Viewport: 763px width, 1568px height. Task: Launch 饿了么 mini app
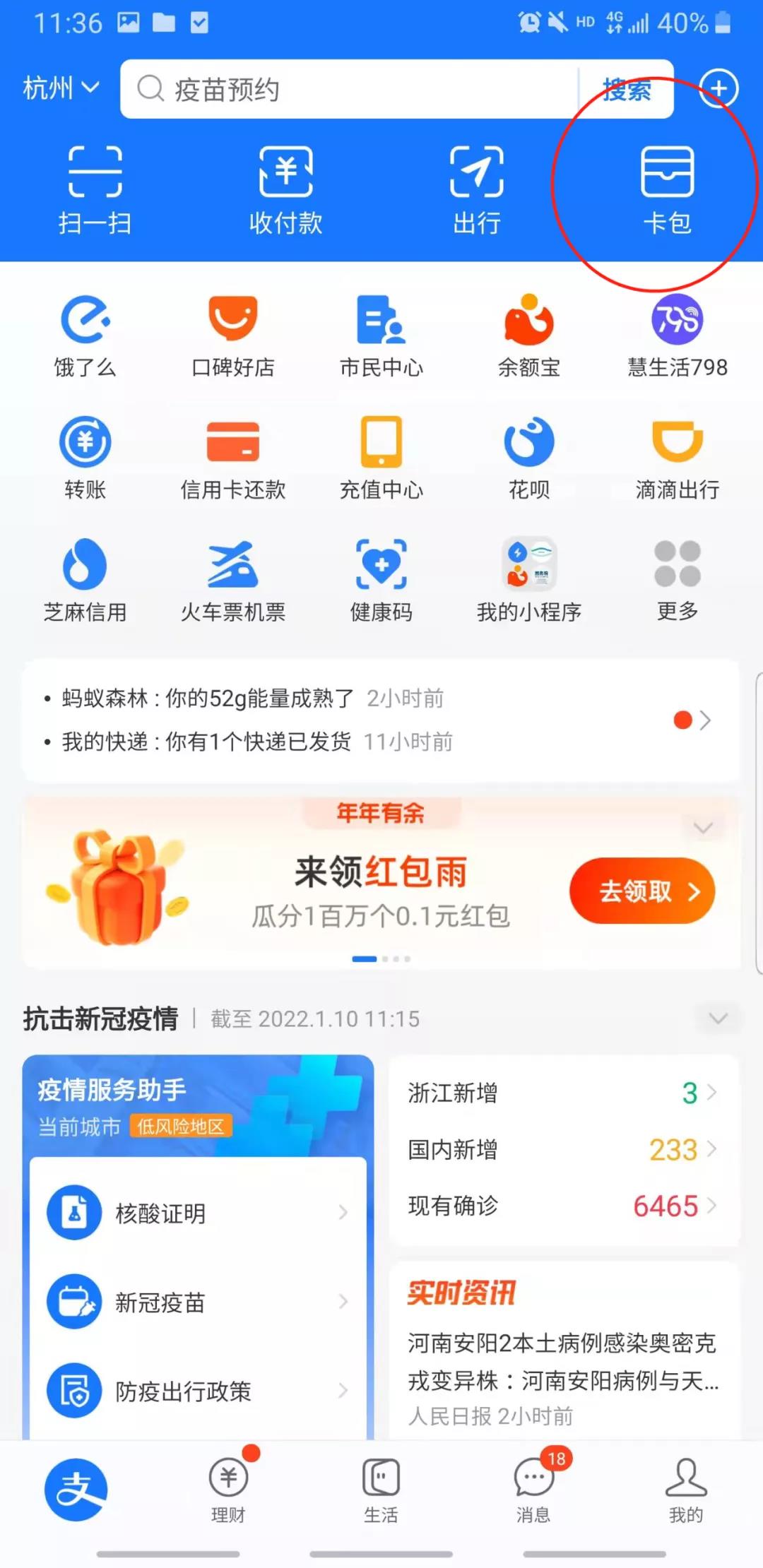point(85,336)
